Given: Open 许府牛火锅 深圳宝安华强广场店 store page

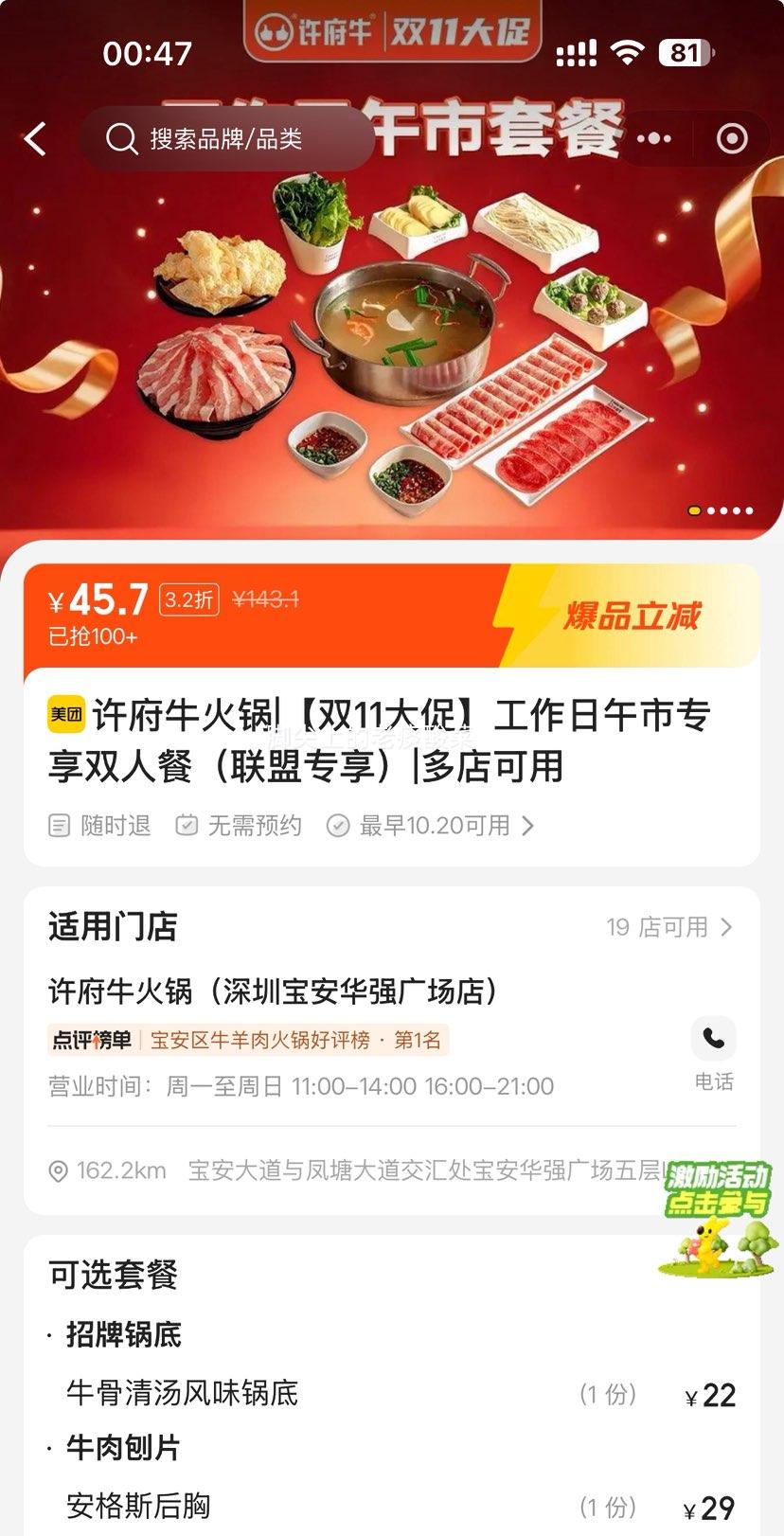Looking at the screenshot, I should tap(275, 991).
